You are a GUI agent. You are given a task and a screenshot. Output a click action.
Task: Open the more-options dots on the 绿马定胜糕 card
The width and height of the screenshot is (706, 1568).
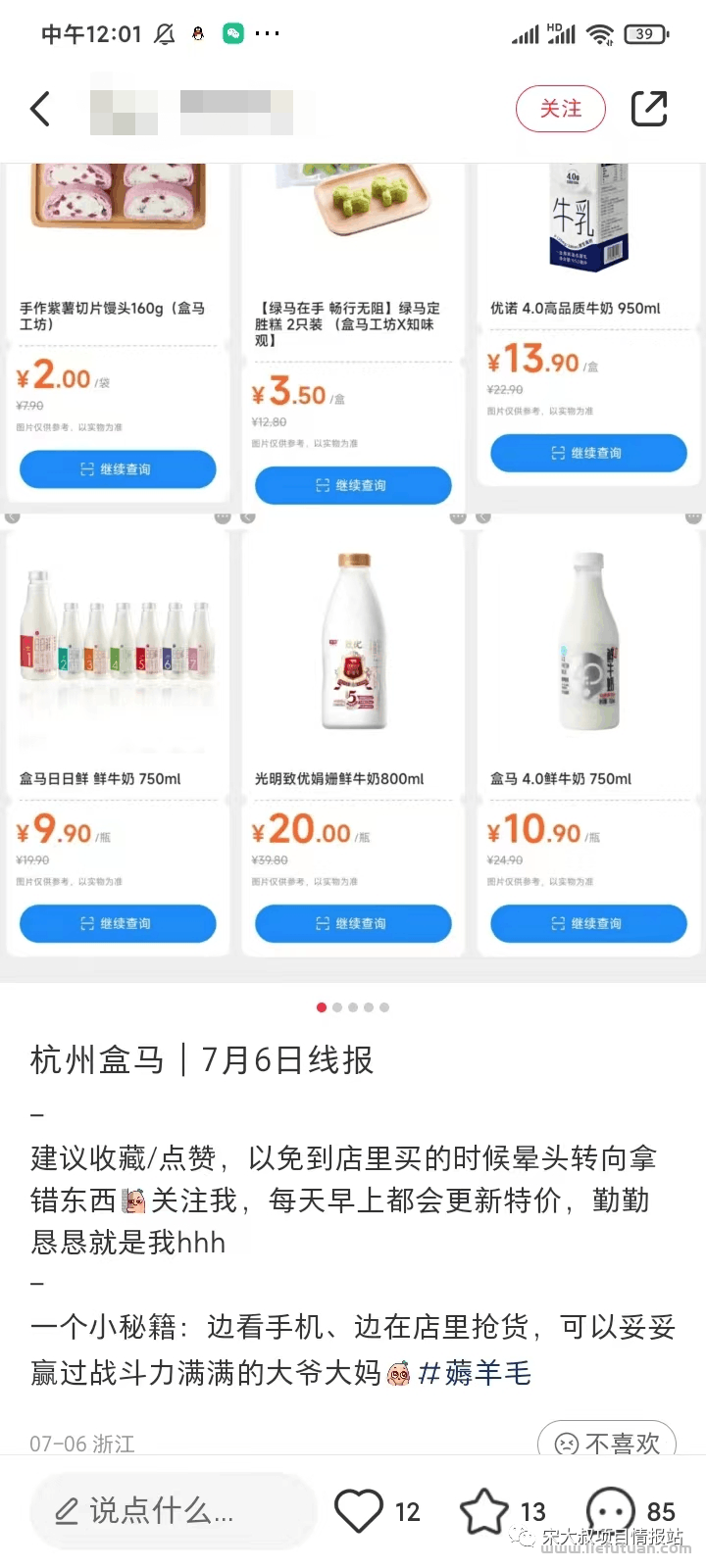458,516
